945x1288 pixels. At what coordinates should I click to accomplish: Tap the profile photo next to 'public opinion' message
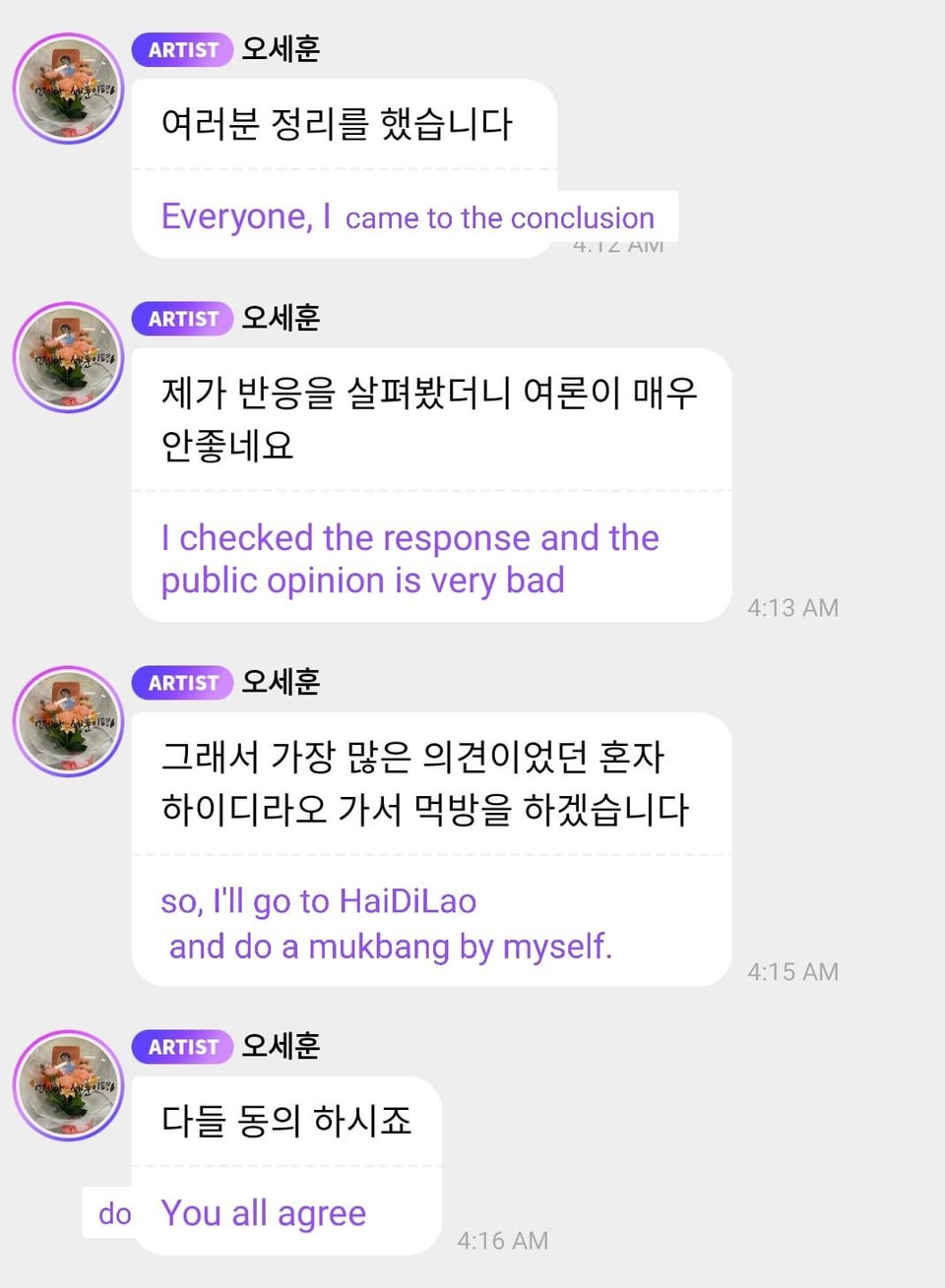pos(68,357)
